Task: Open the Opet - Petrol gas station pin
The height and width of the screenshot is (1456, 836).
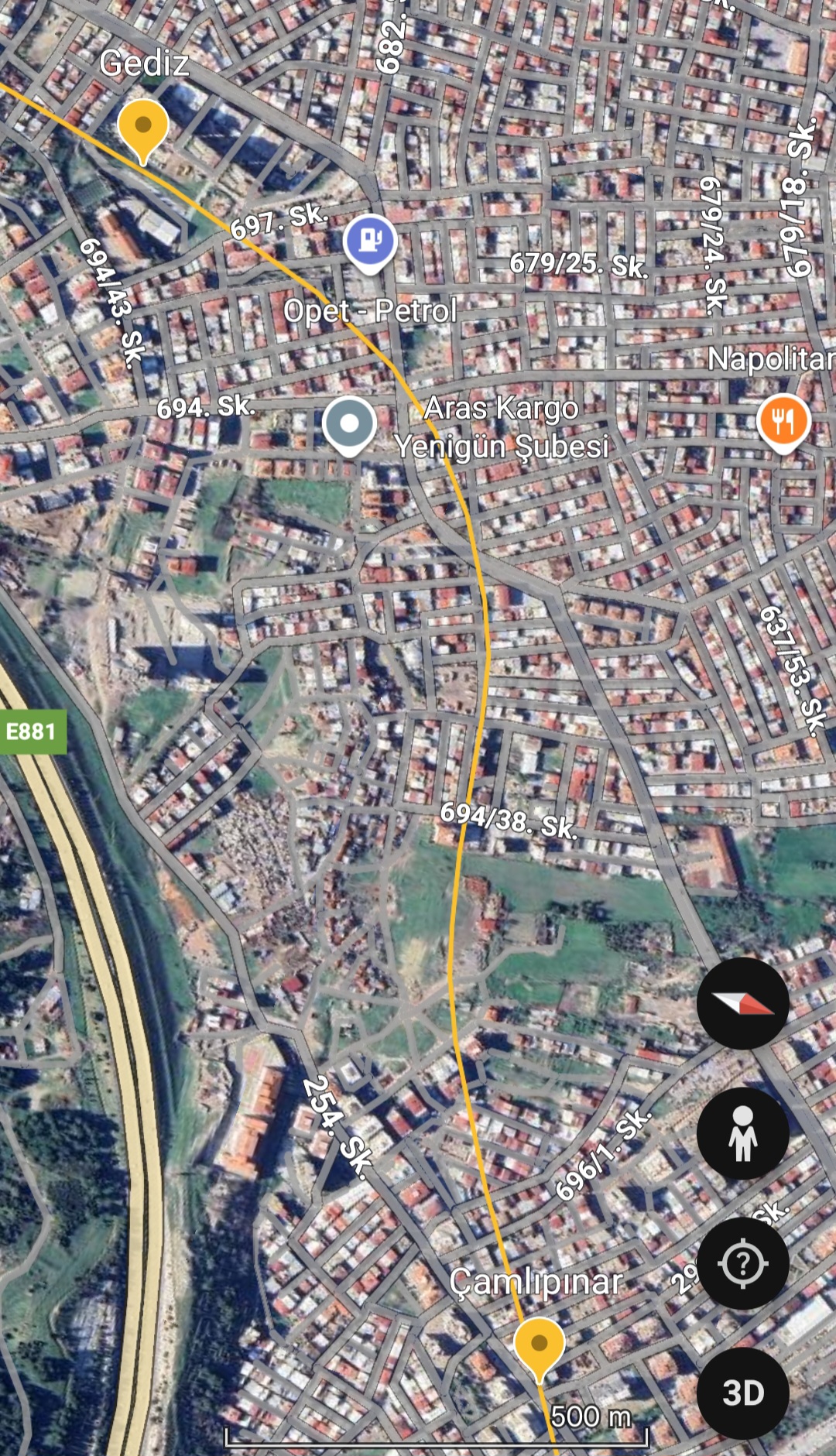Action: (x=370, y=242)
